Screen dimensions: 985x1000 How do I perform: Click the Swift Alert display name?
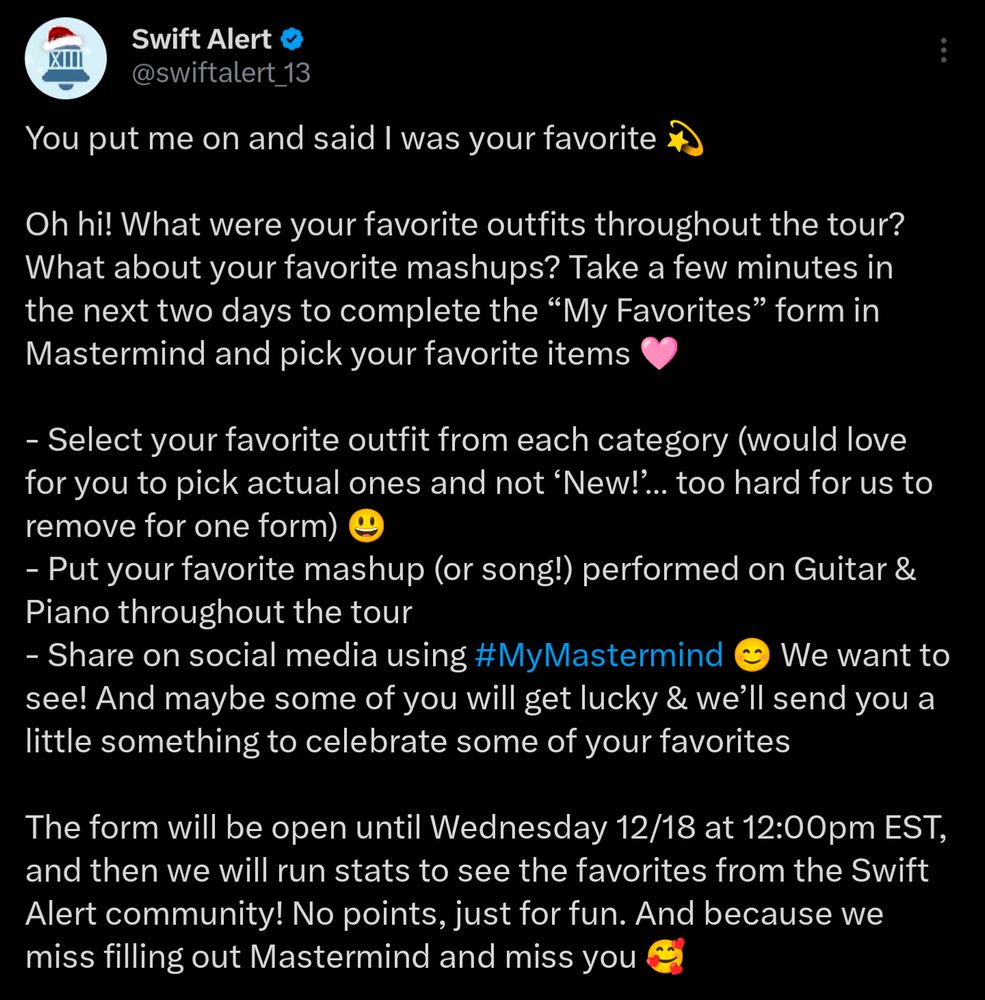coord(200,39)
